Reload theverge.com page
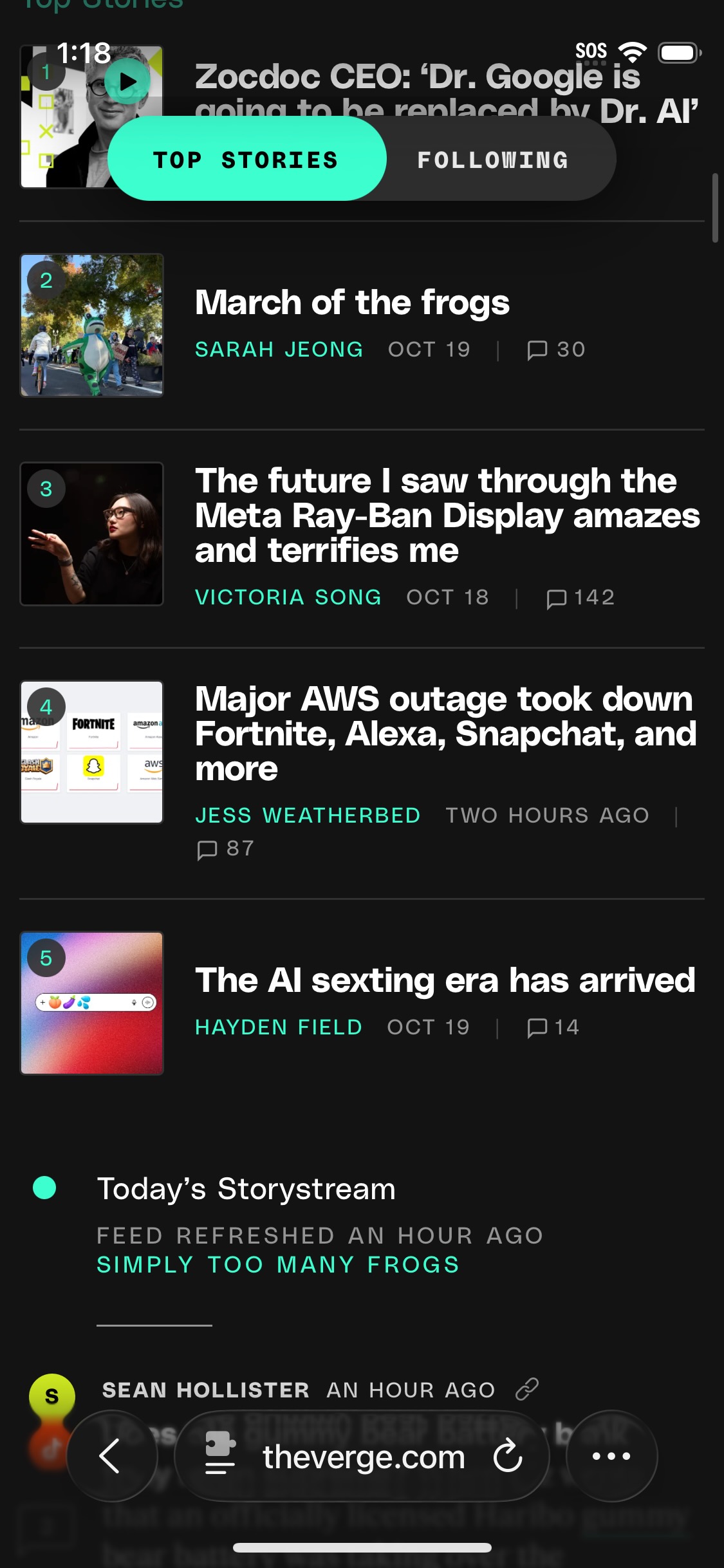This screenshot has height=1568, width=724. click(x=508, y=1456)
